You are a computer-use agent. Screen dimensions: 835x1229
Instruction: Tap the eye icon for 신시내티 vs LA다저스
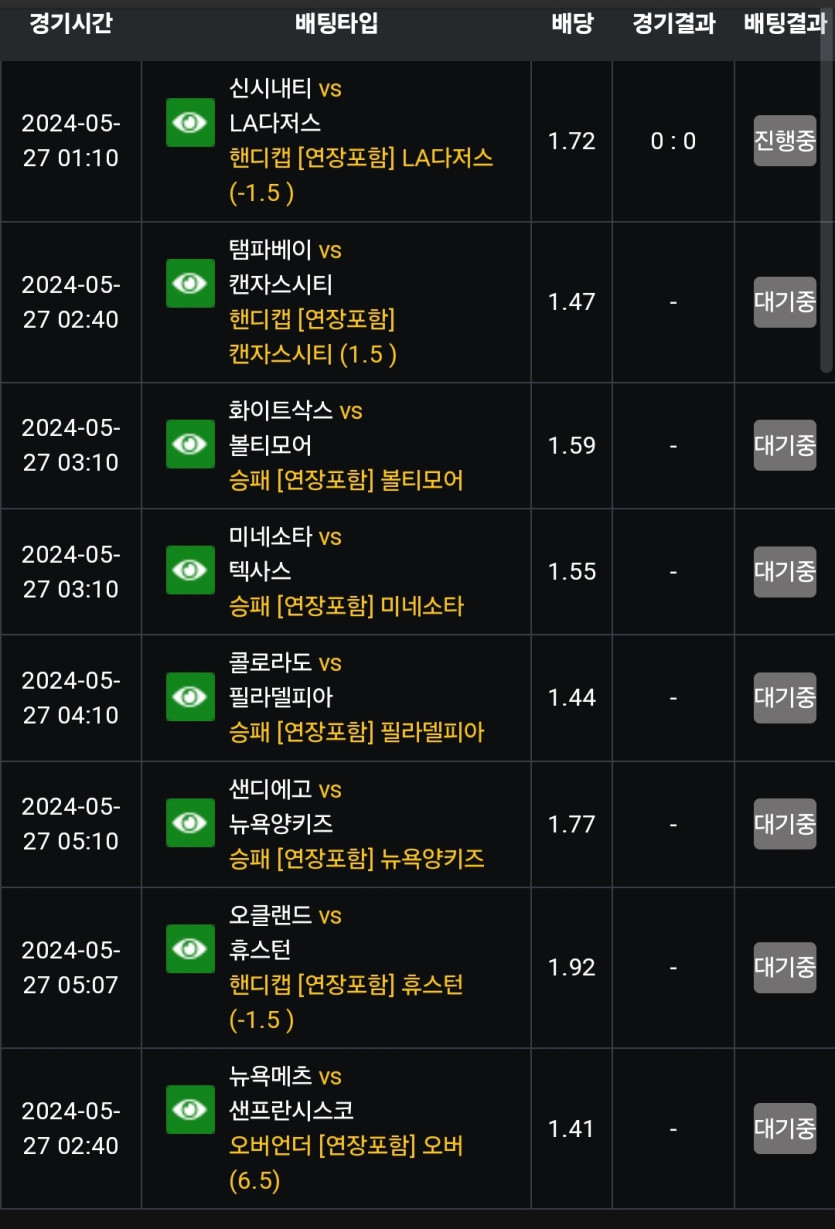[x=190, y=123]
